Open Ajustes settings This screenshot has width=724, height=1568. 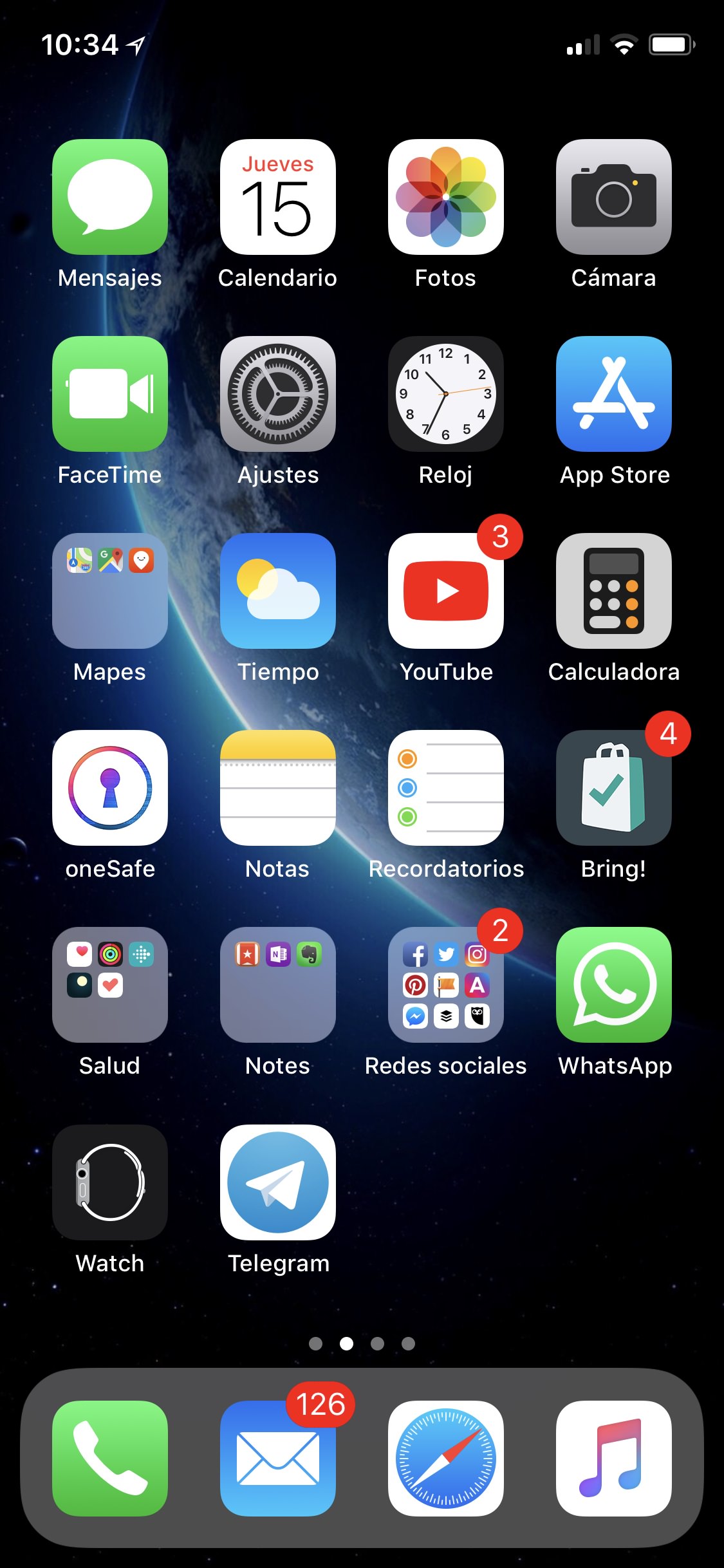[x=278, y=394]
